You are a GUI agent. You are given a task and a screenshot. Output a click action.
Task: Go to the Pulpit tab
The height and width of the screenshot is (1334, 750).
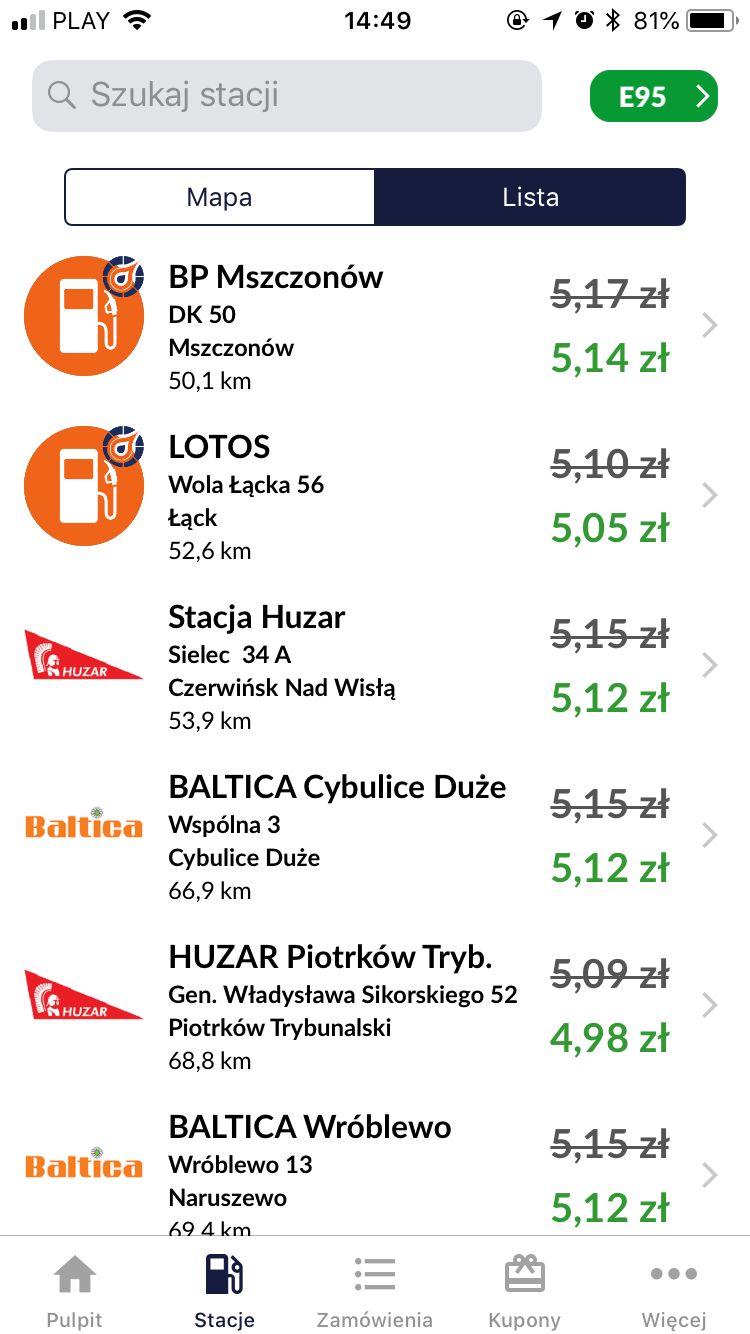coord(75,1290)
